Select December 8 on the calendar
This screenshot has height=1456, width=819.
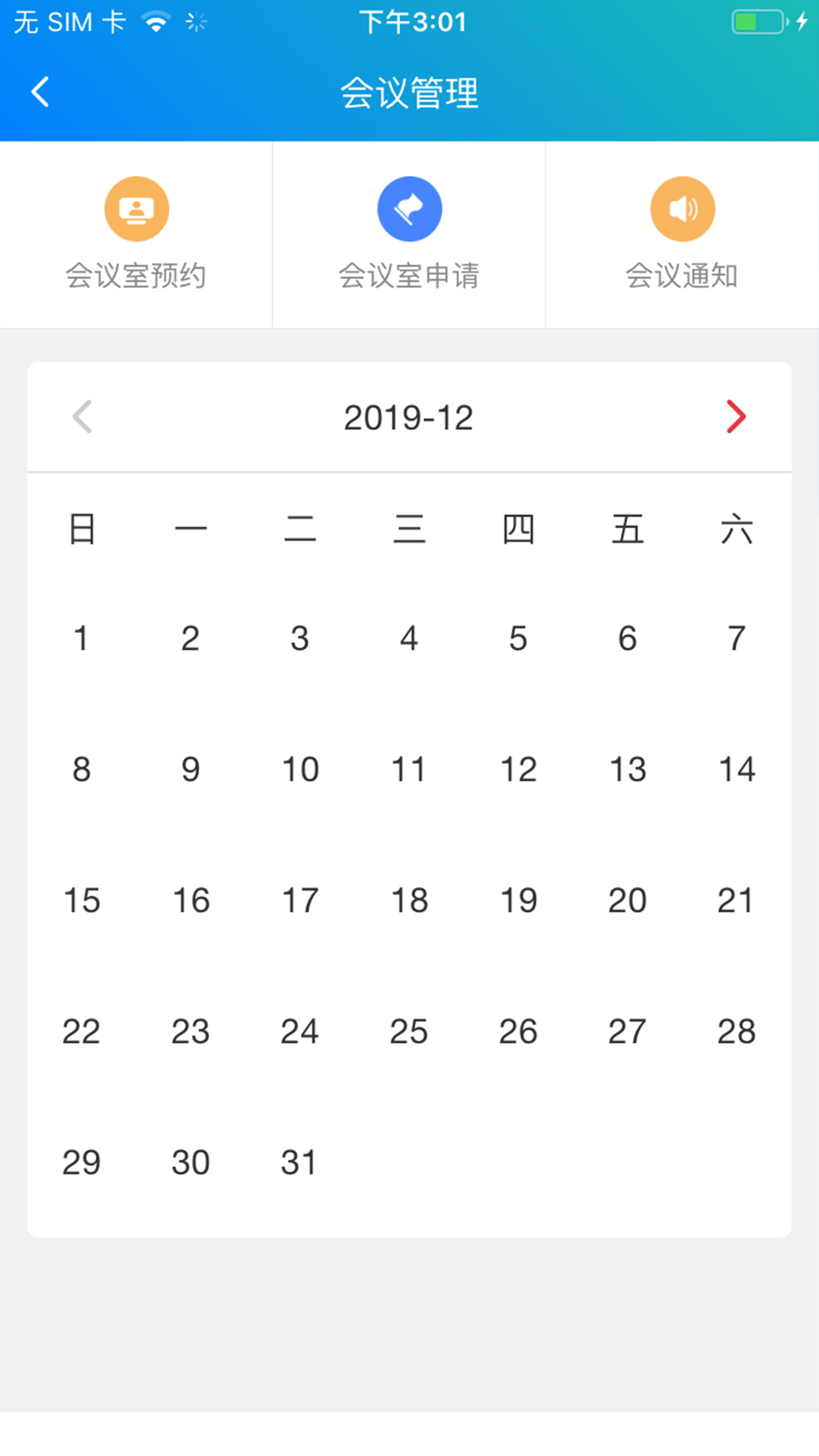tap(81, 768)
